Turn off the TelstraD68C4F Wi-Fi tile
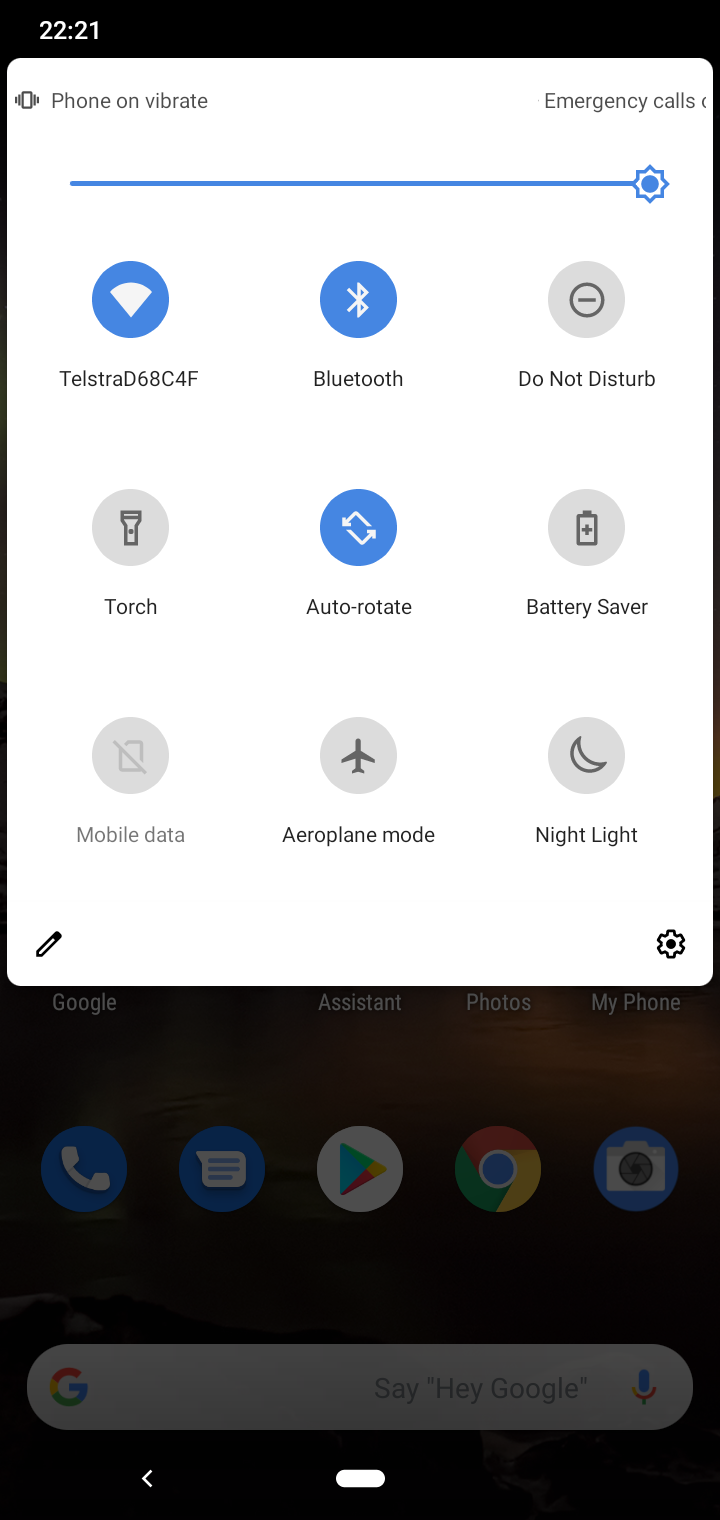This screenshot has width=720, height=1520. click(x=130, y=299)
